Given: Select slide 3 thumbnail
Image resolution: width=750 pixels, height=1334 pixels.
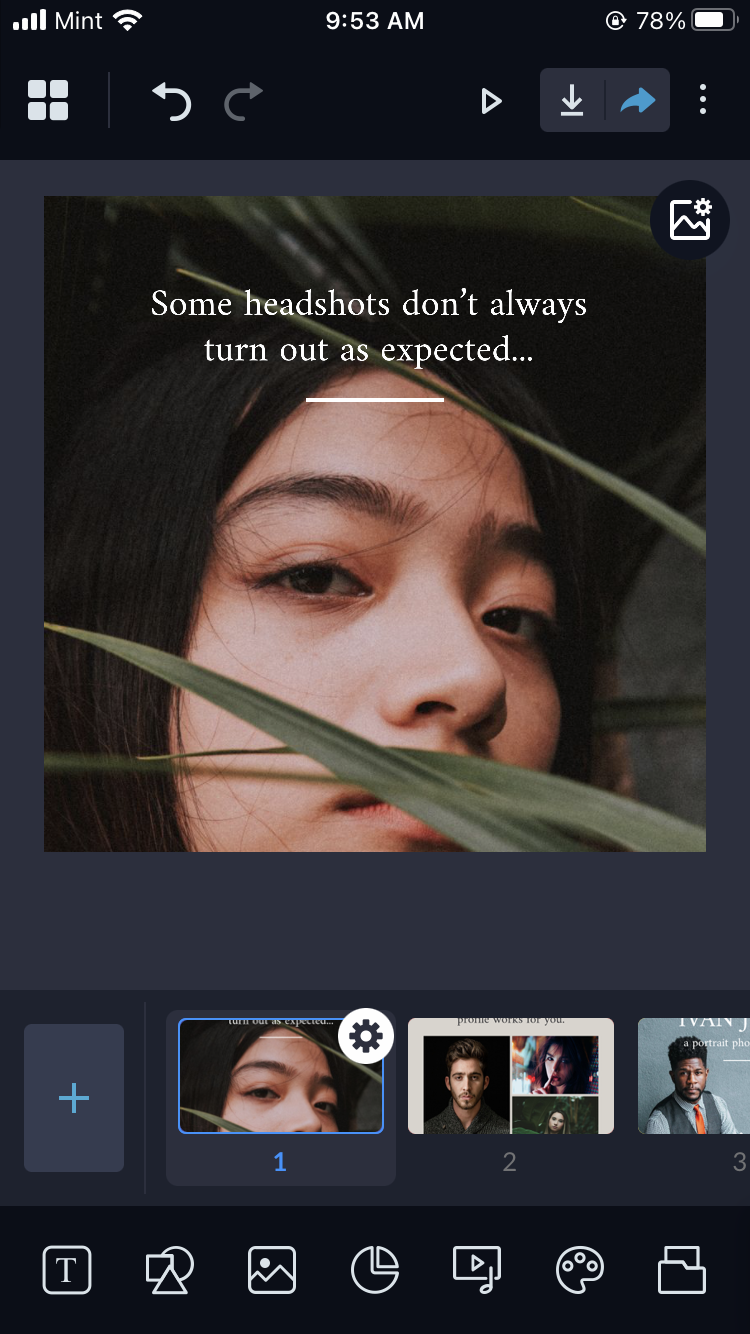Looking at the screenshot, I should 693,1076.
